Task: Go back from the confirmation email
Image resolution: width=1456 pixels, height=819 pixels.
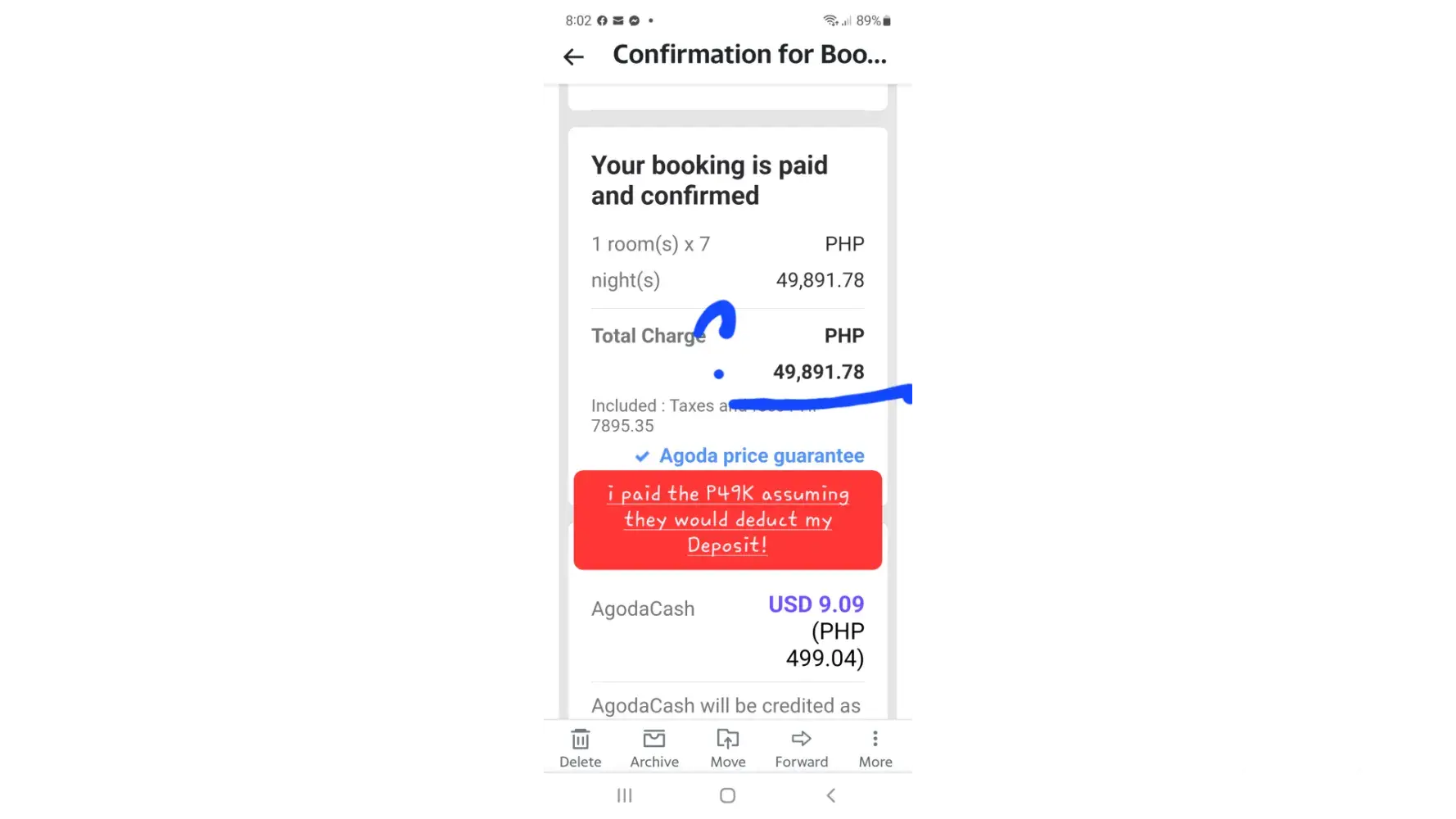Action: pyautogui.click(x=573, y=57)
